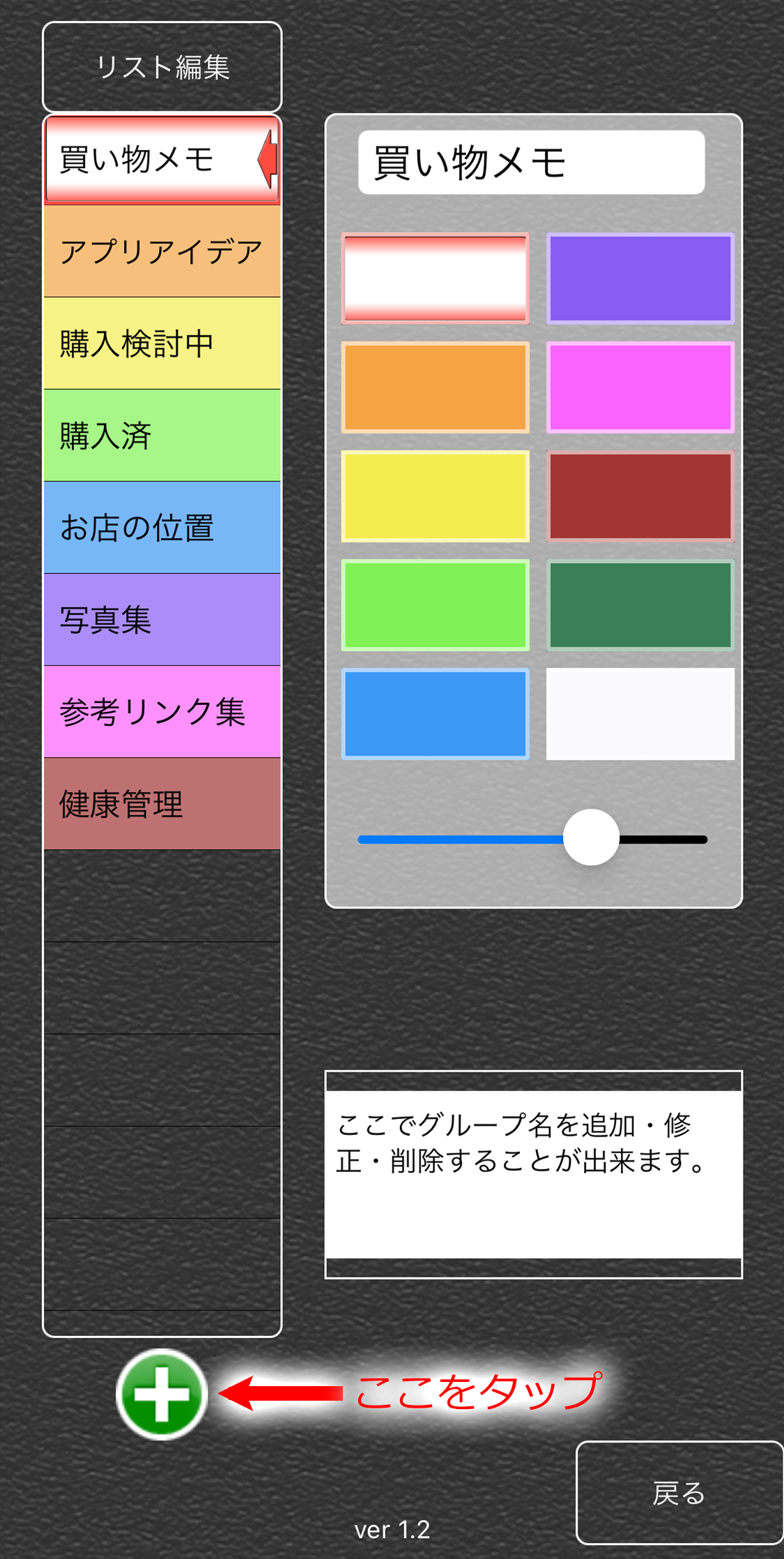Go back with the 戻る button
Viewport: 784px width, 1559px height.
(679, 1493)
